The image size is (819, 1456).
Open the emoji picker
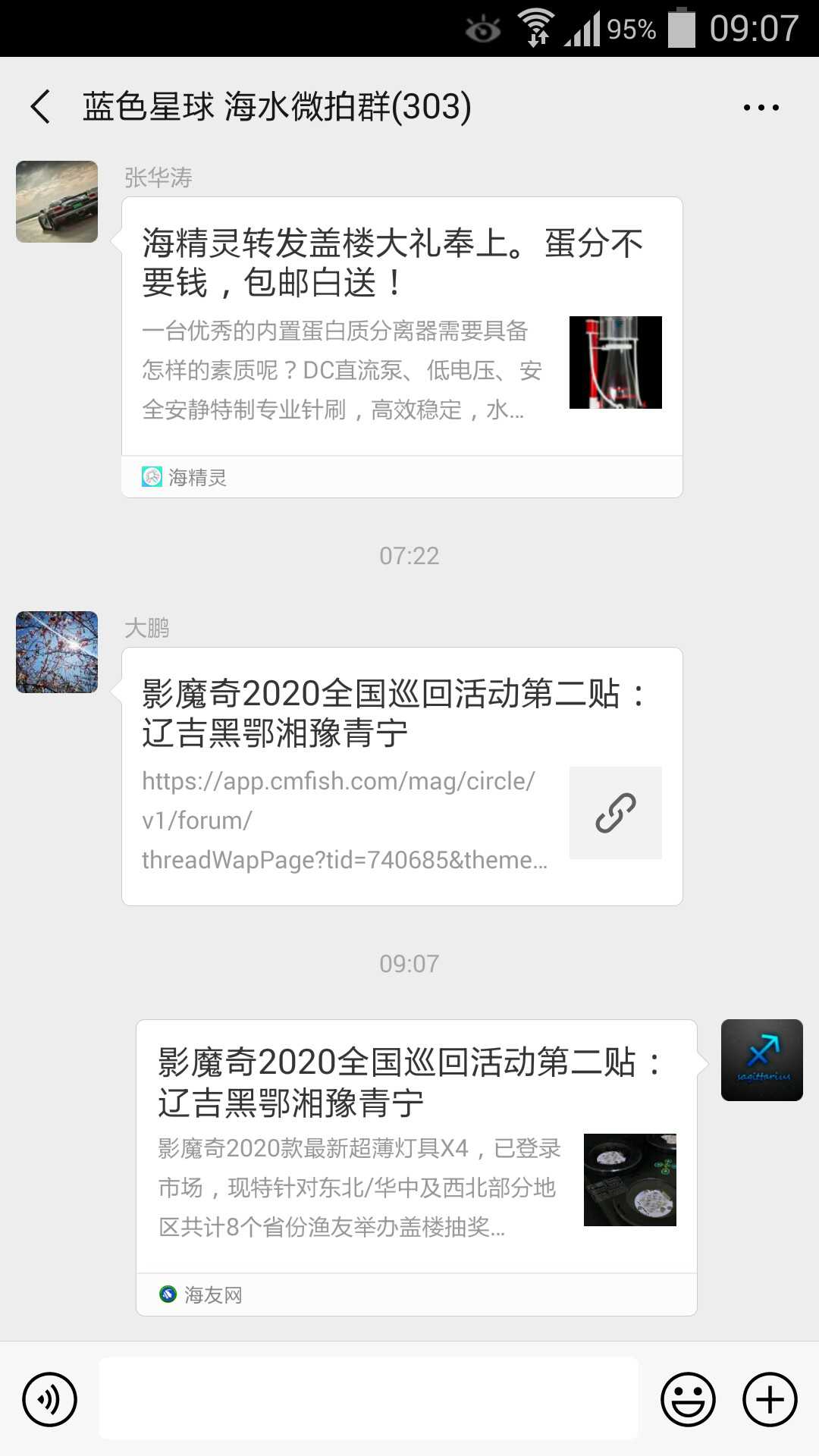click(688, 1399)
